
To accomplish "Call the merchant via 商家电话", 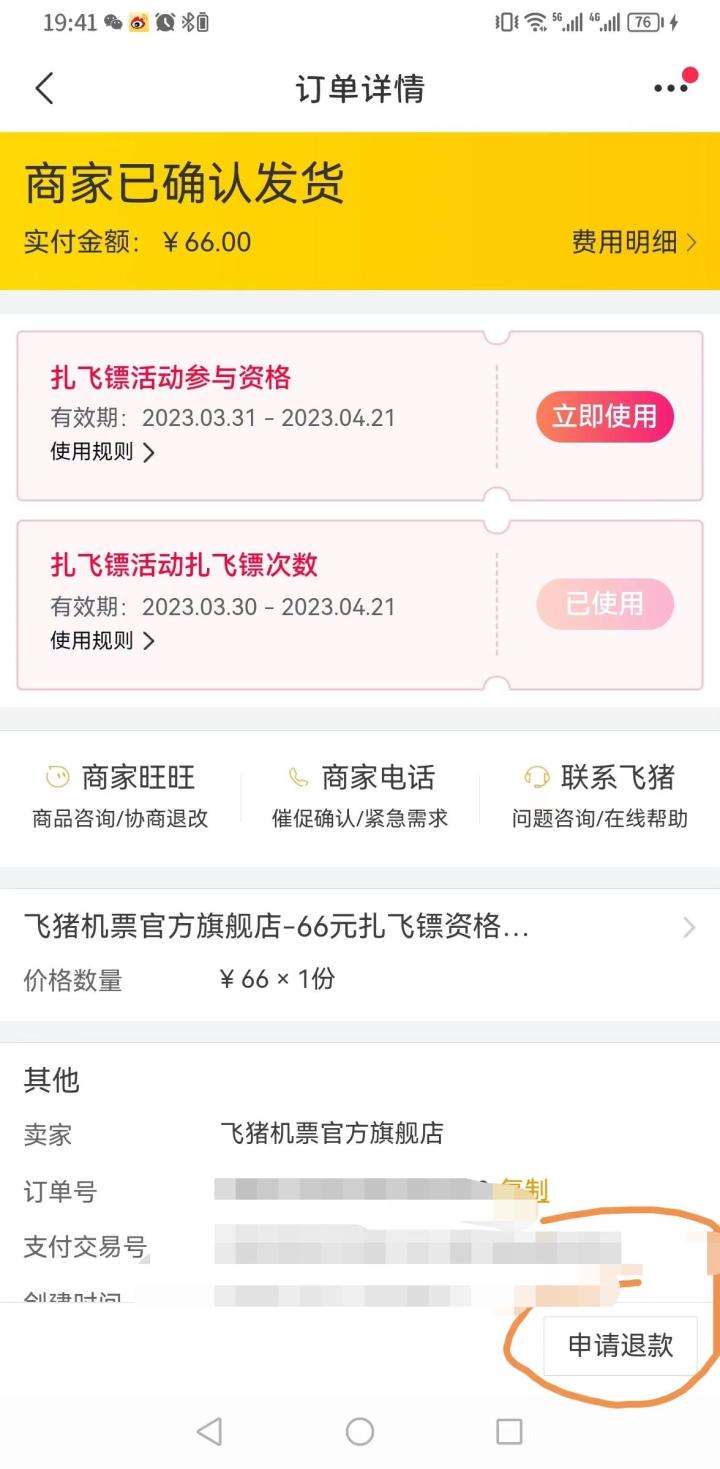I will click(360, 797).
